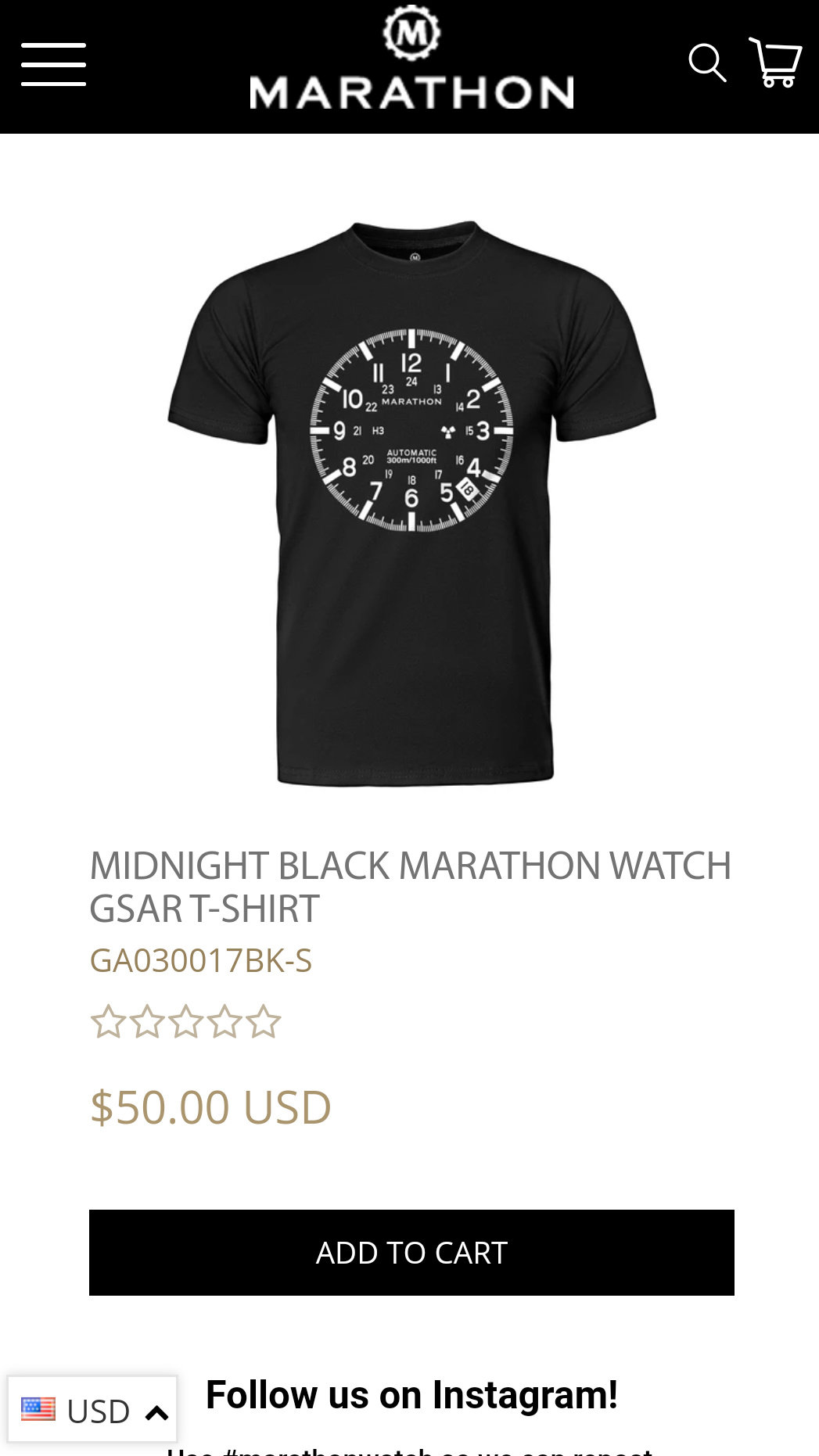Screen dimensions: 819x1456
Task: Go to Marathon homepage via logo
Action: (x=411, y=57)
